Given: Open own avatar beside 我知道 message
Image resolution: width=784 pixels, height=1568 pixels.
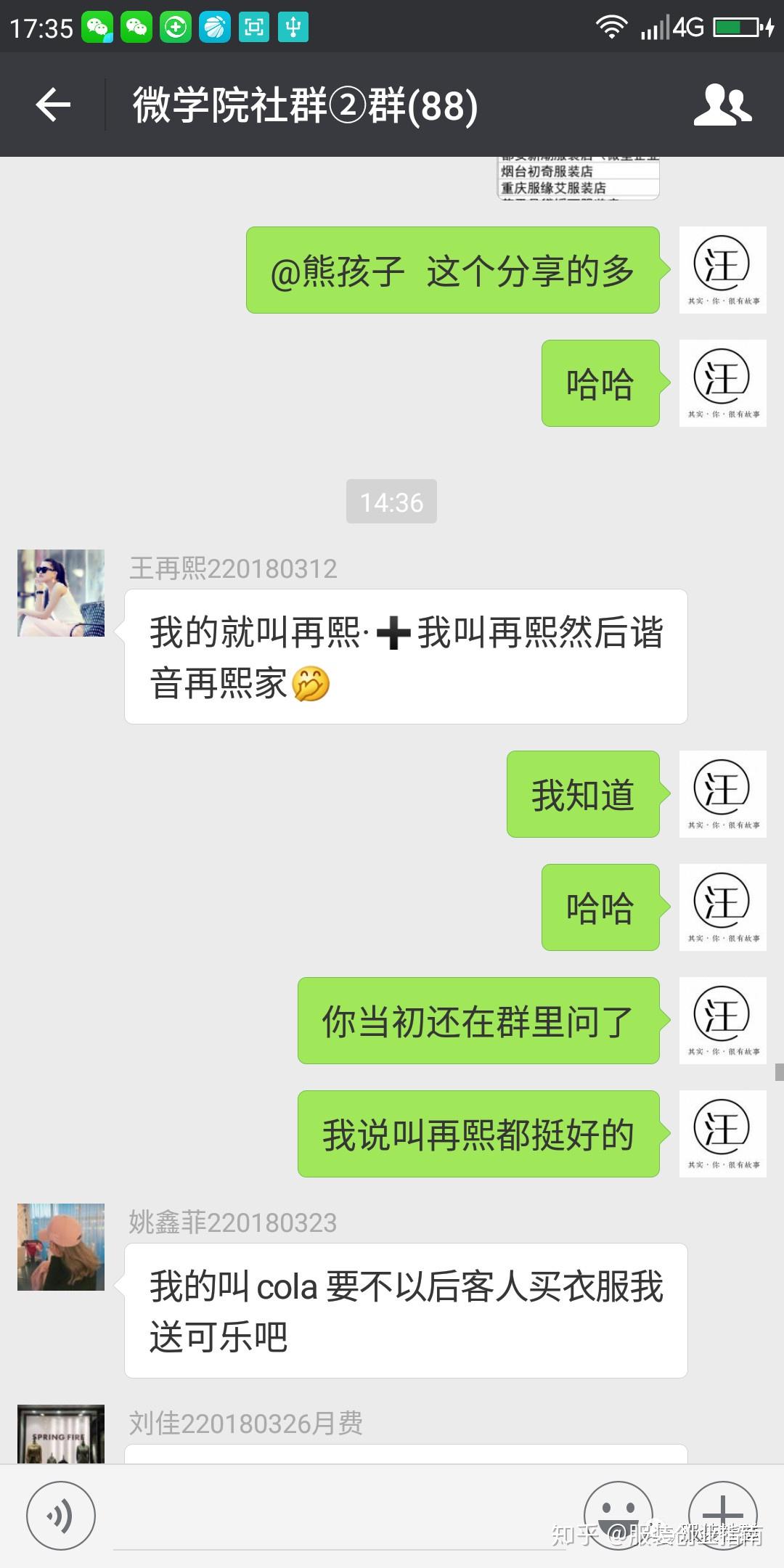Looking at the screenshot, I should [x=722, y=794].
